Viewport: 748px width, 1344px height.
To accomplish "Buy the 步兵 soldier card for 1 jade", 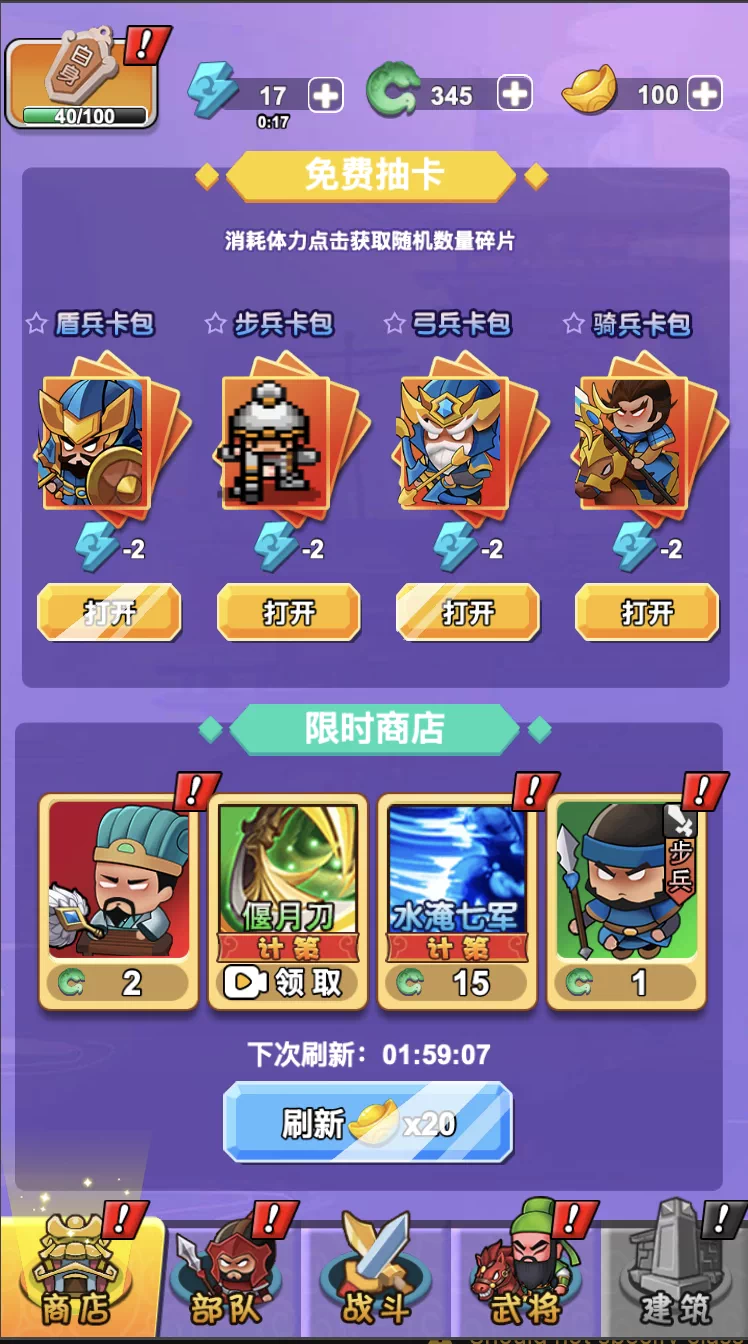I will pyautogui.click(x=627, y=901).
